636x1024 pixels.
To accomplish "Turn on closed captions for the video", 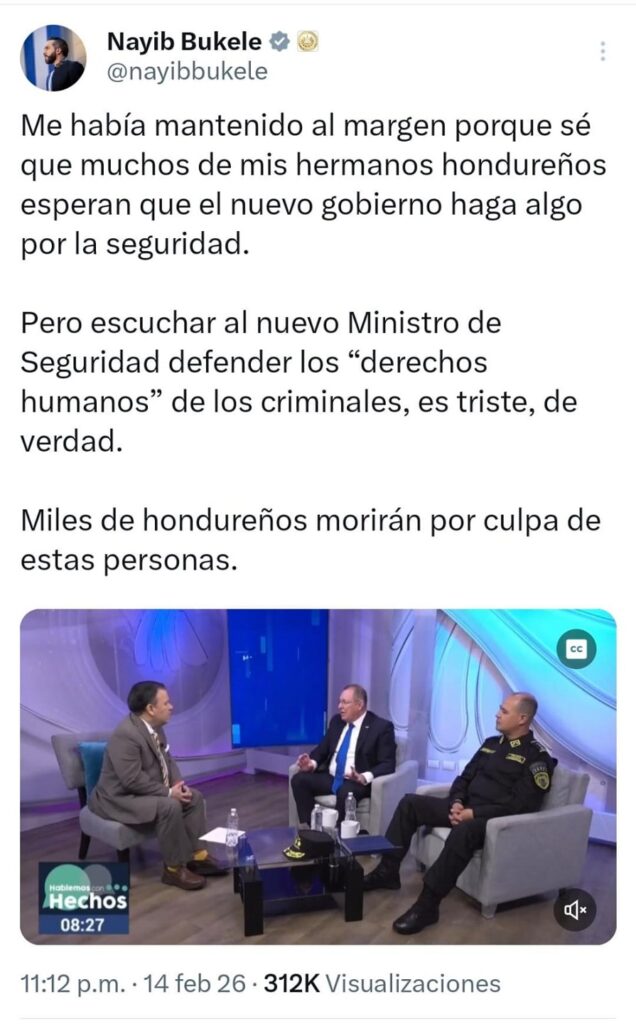I will pyautogui.click(x=576, y=649).
